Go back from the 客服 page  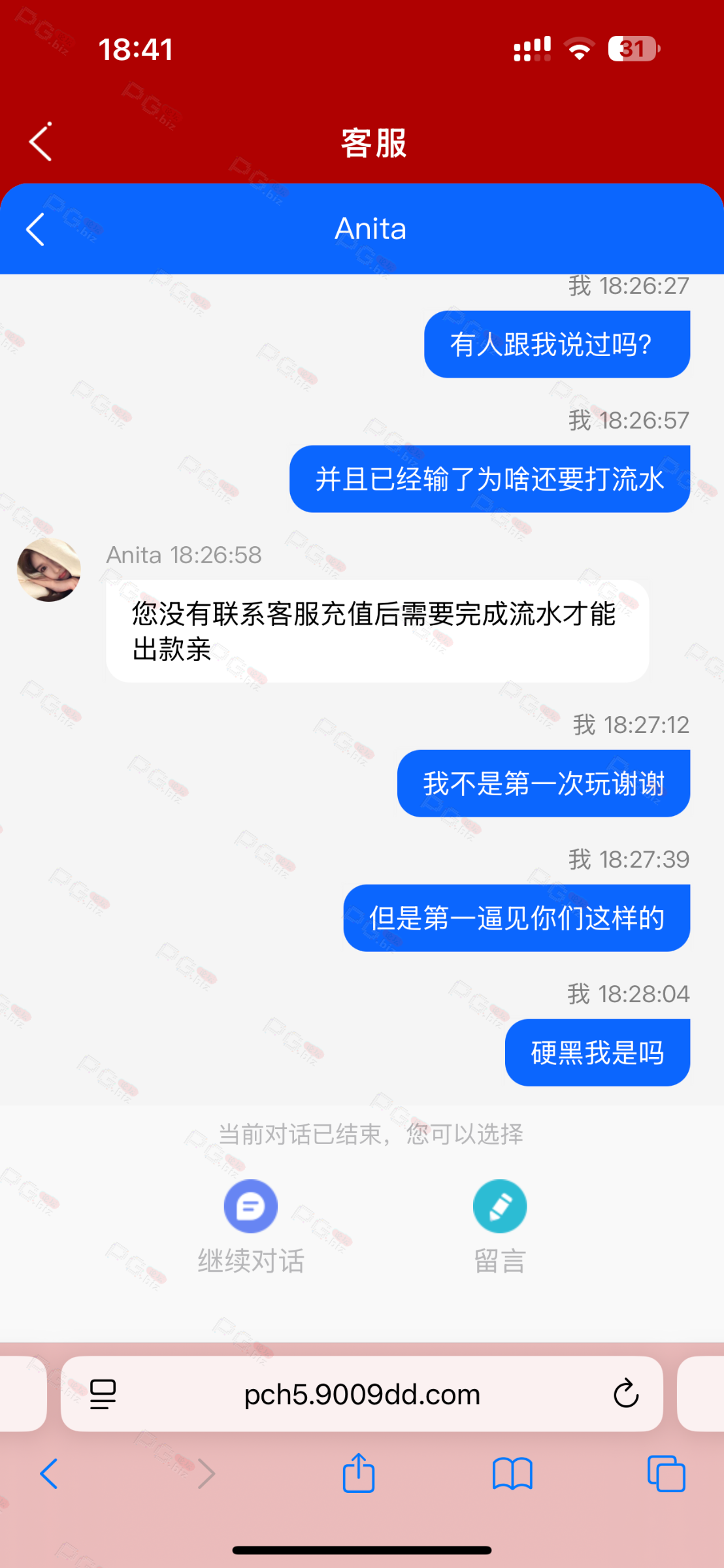(40, 142)
